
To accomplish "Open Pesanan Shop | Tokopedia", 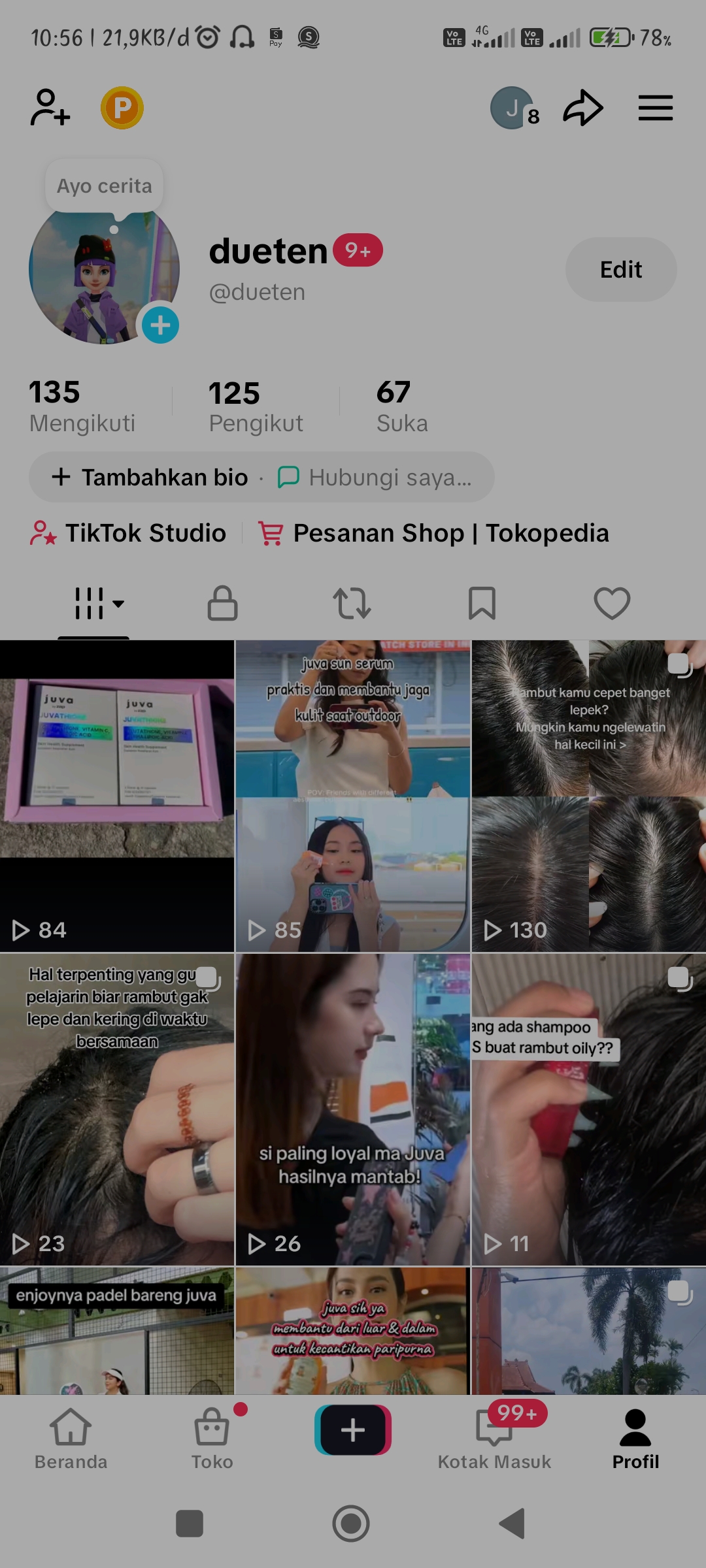I will (435, 533).
